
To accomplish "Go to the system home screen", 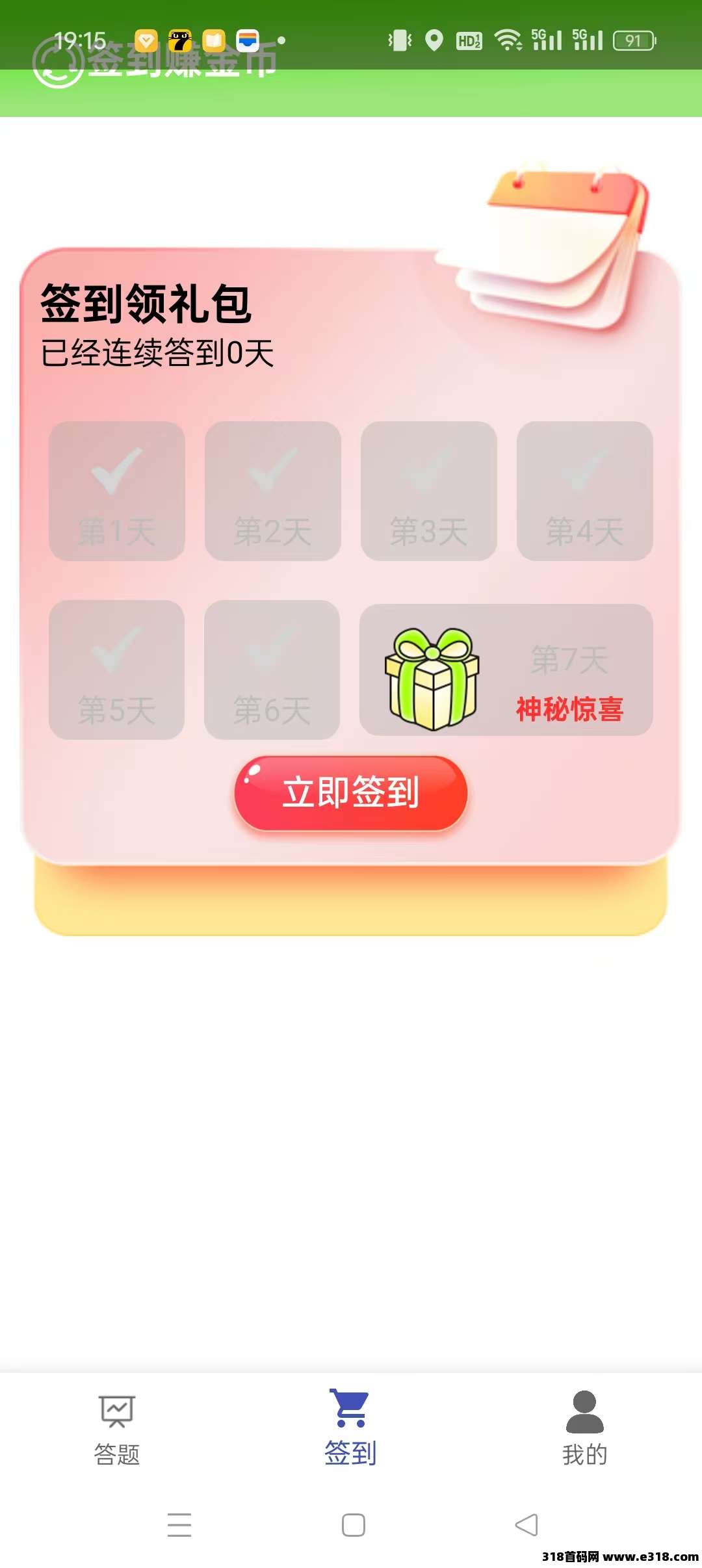I will pos(353,1524).
